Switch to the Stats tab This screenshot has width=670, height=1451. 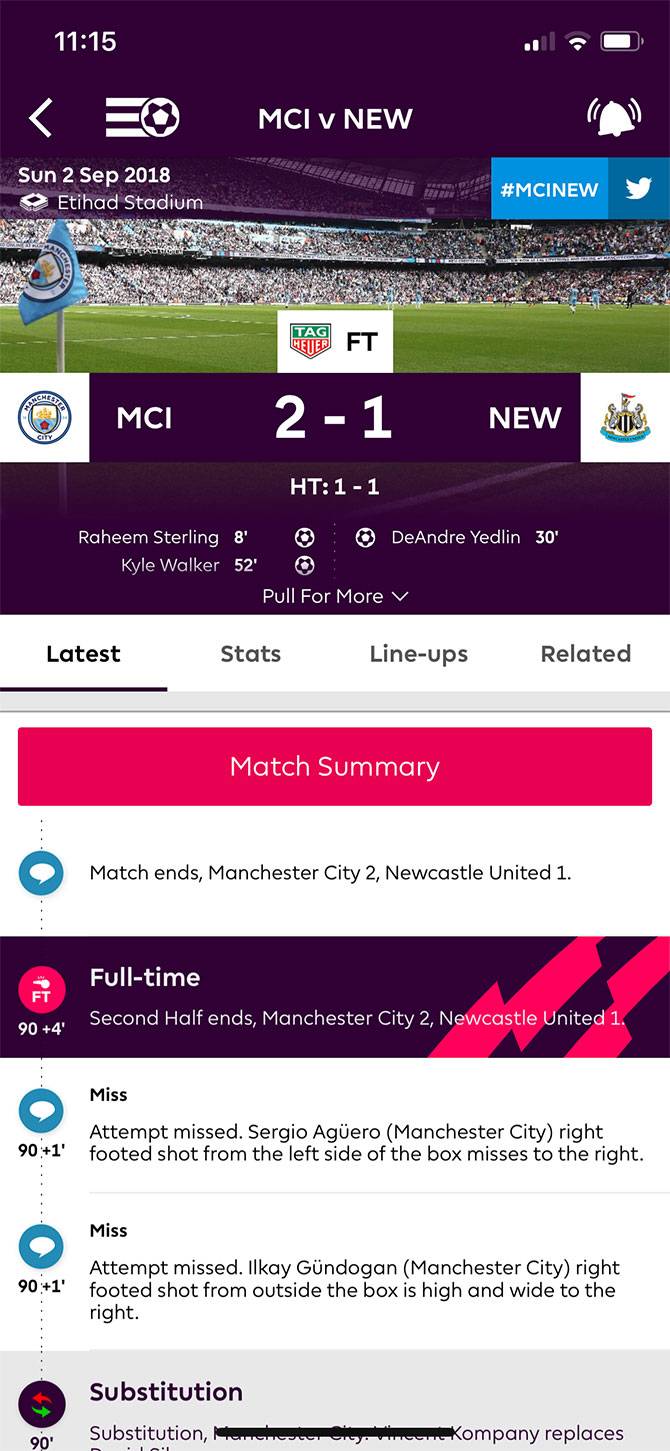pyautogui.click(x=250, y=654)
